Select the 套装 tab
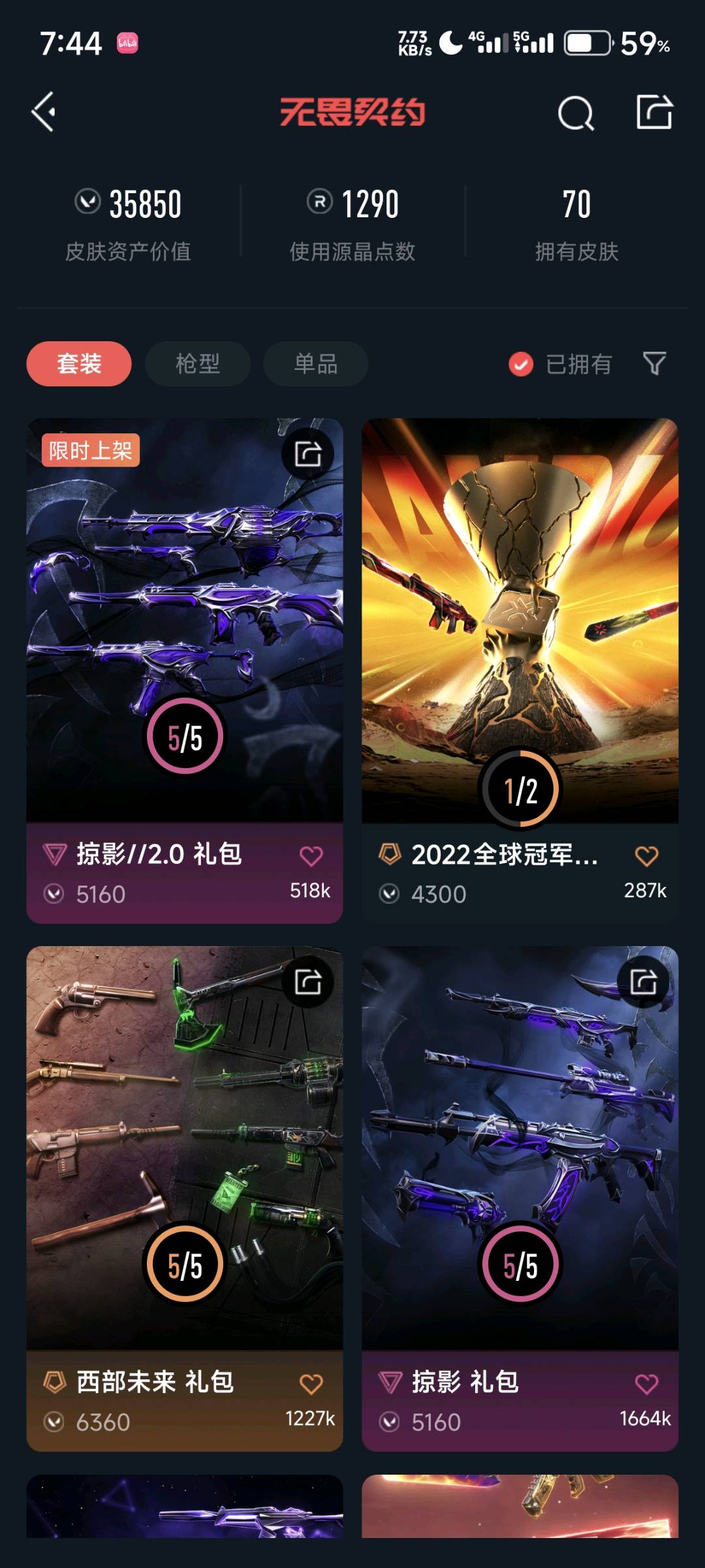The height and width of the screenshot is (1568, 705). pos(79,363)
